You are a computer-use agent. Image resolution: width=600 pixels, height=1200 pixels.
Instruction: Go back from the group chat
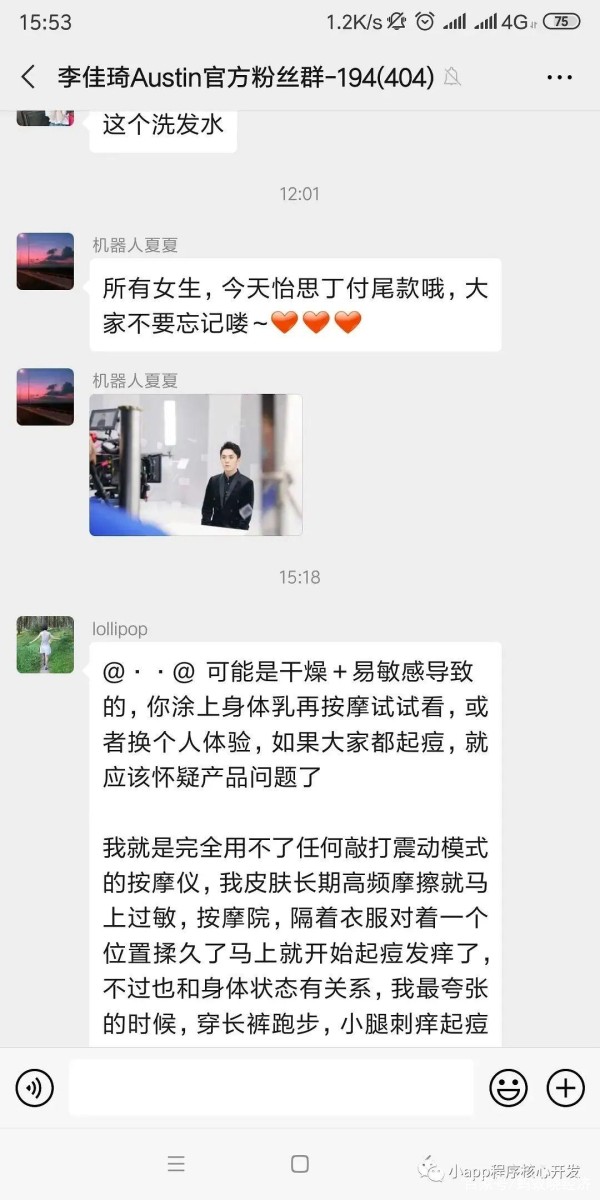28,77
